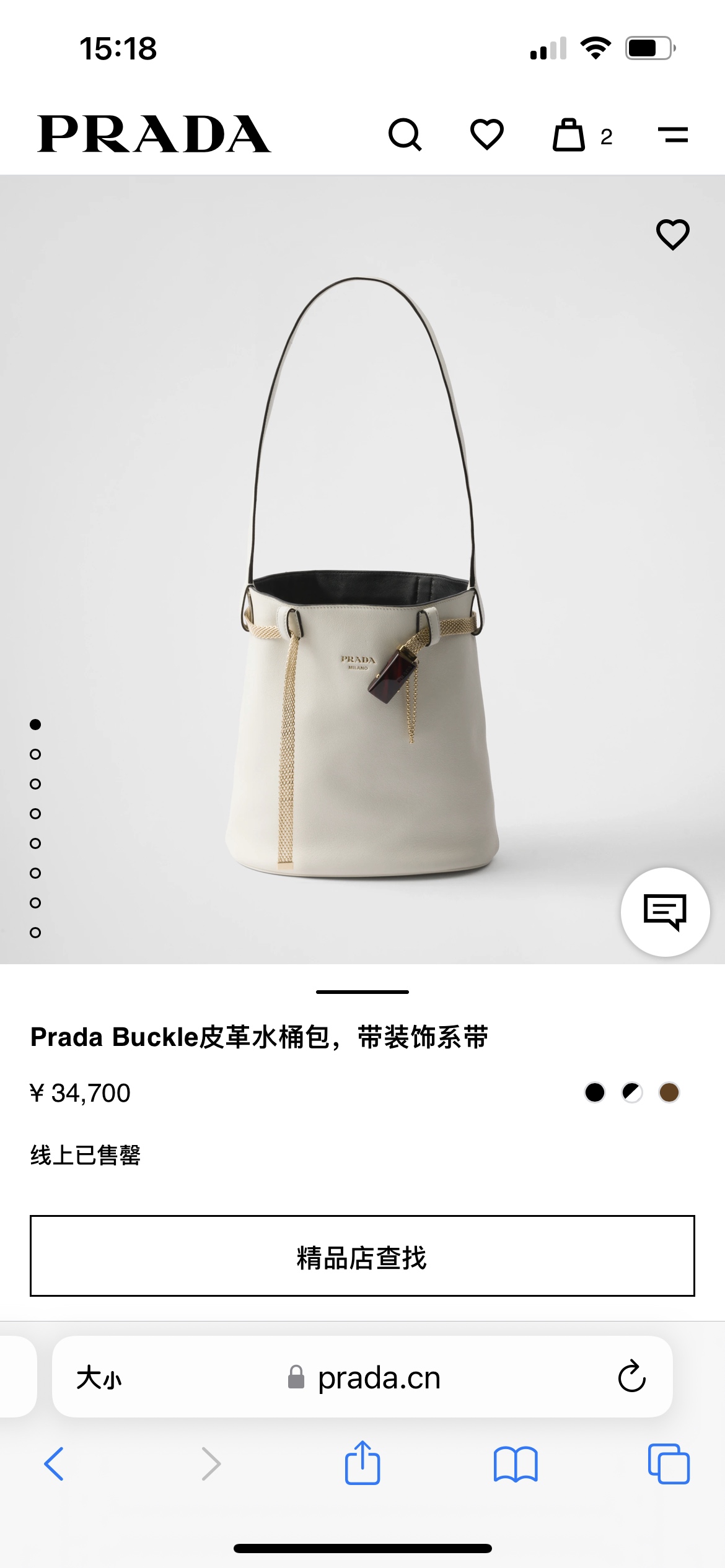The width and height of the screenshot is (725, 1568).
Task: Jump to the second product image dot
Action: [x=35, y=754]
